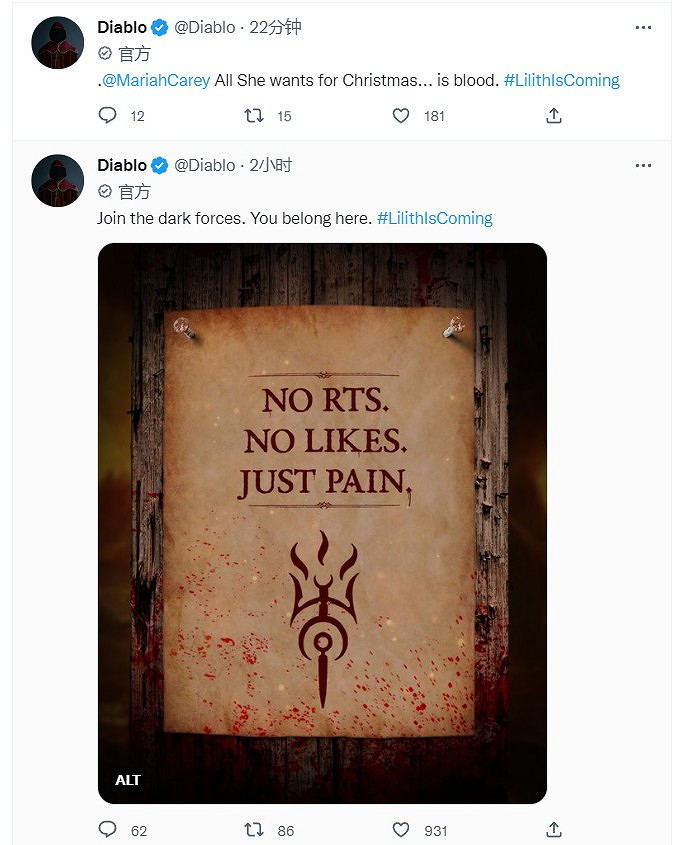Retweet the tweet with 86 retweets
Screen dimensions: 679x845
[x=254, y=830]
